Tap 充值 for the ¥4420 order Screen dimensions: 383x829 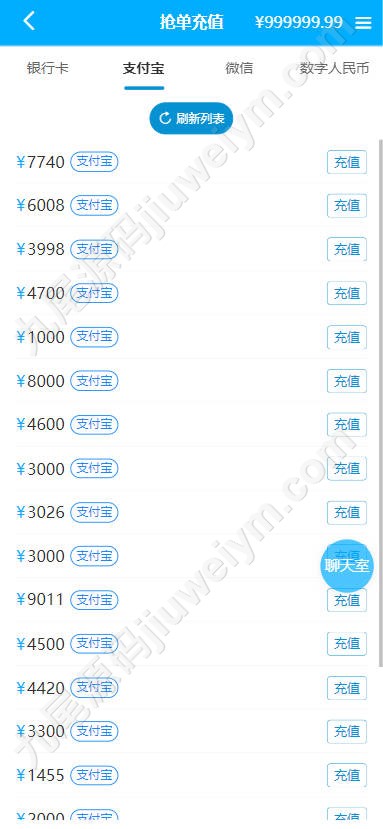[347, 688]
